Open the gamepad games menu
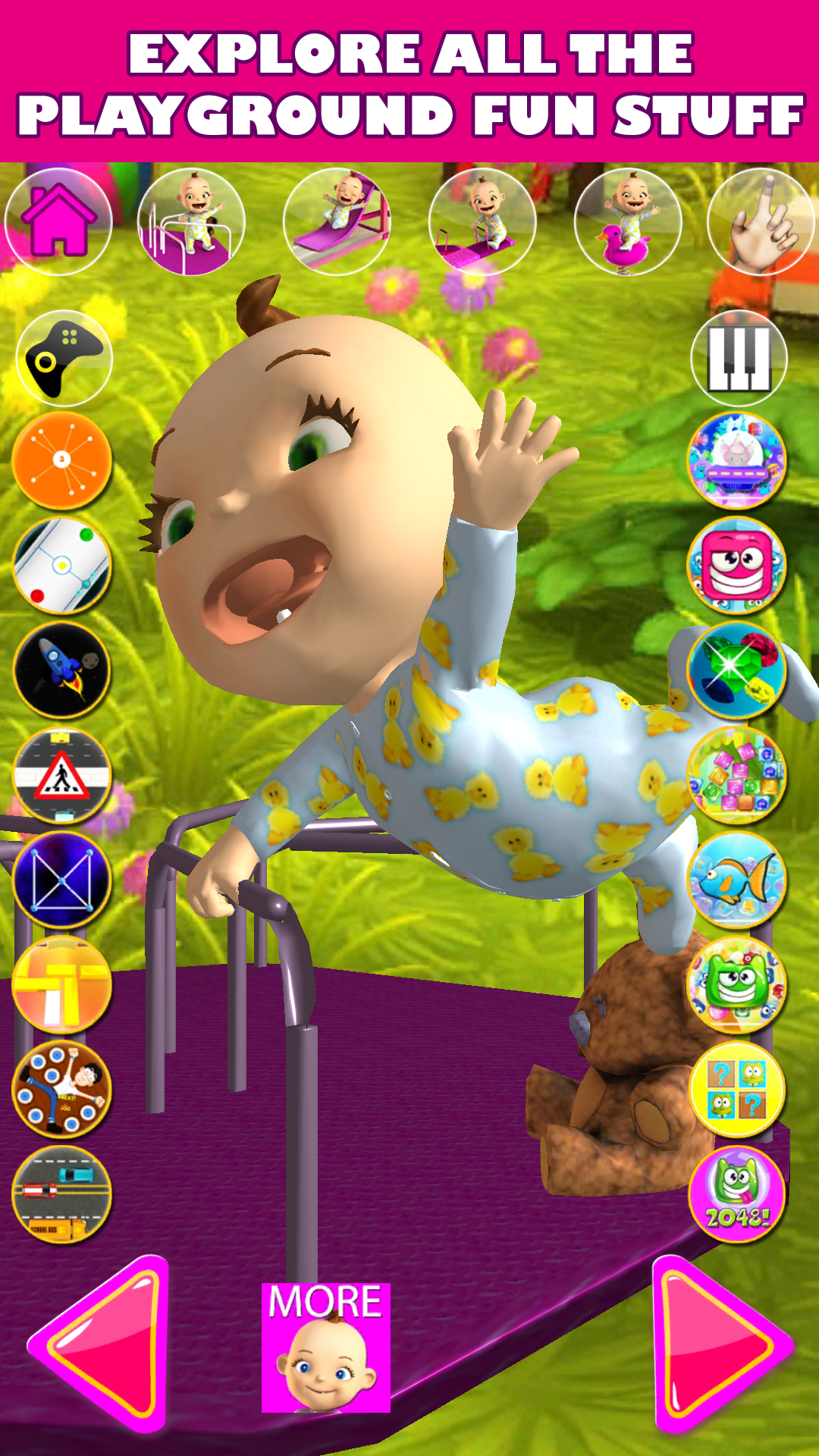The height and width of the screenshot is (1456, 819). coord(64,358)
